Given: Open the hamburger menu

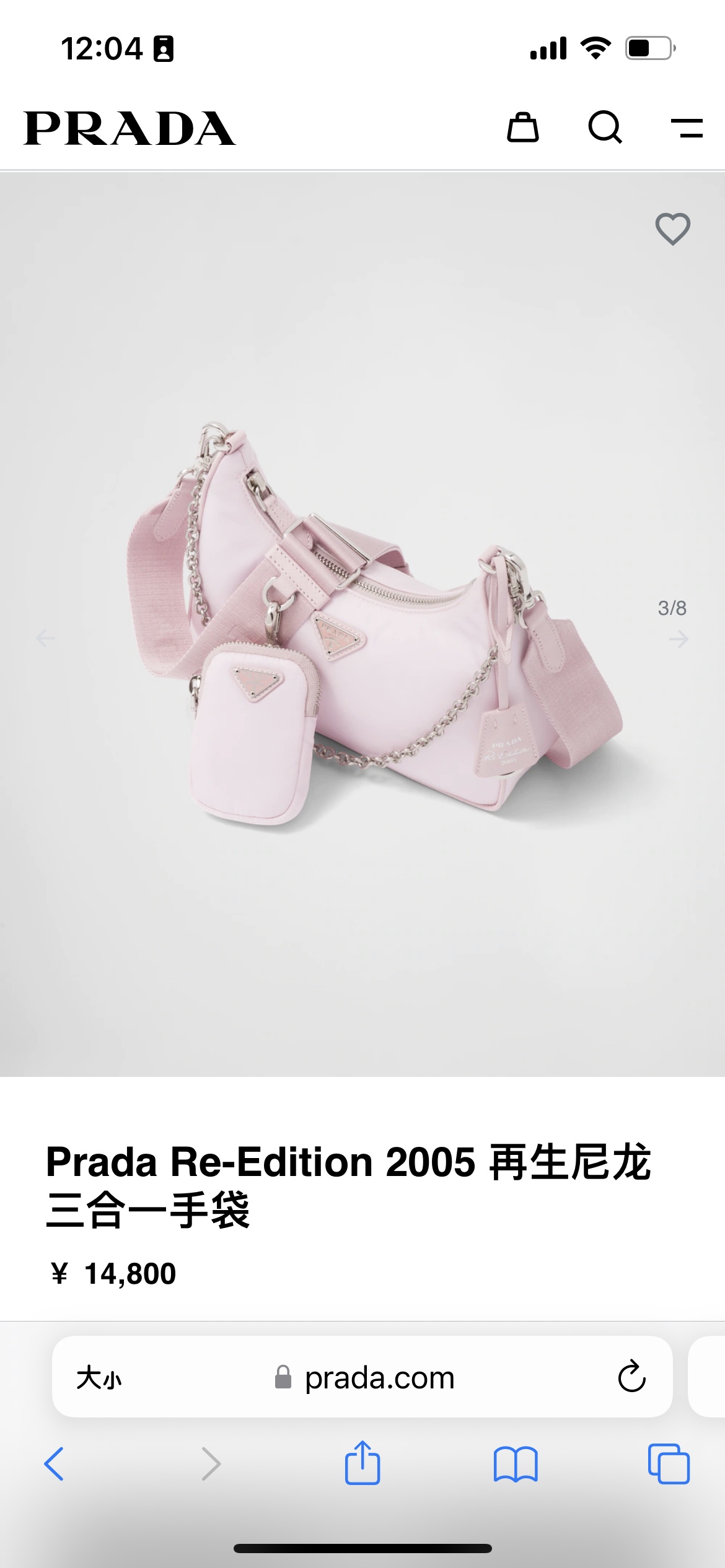Looking at the screenshot, I should point(687,128).
